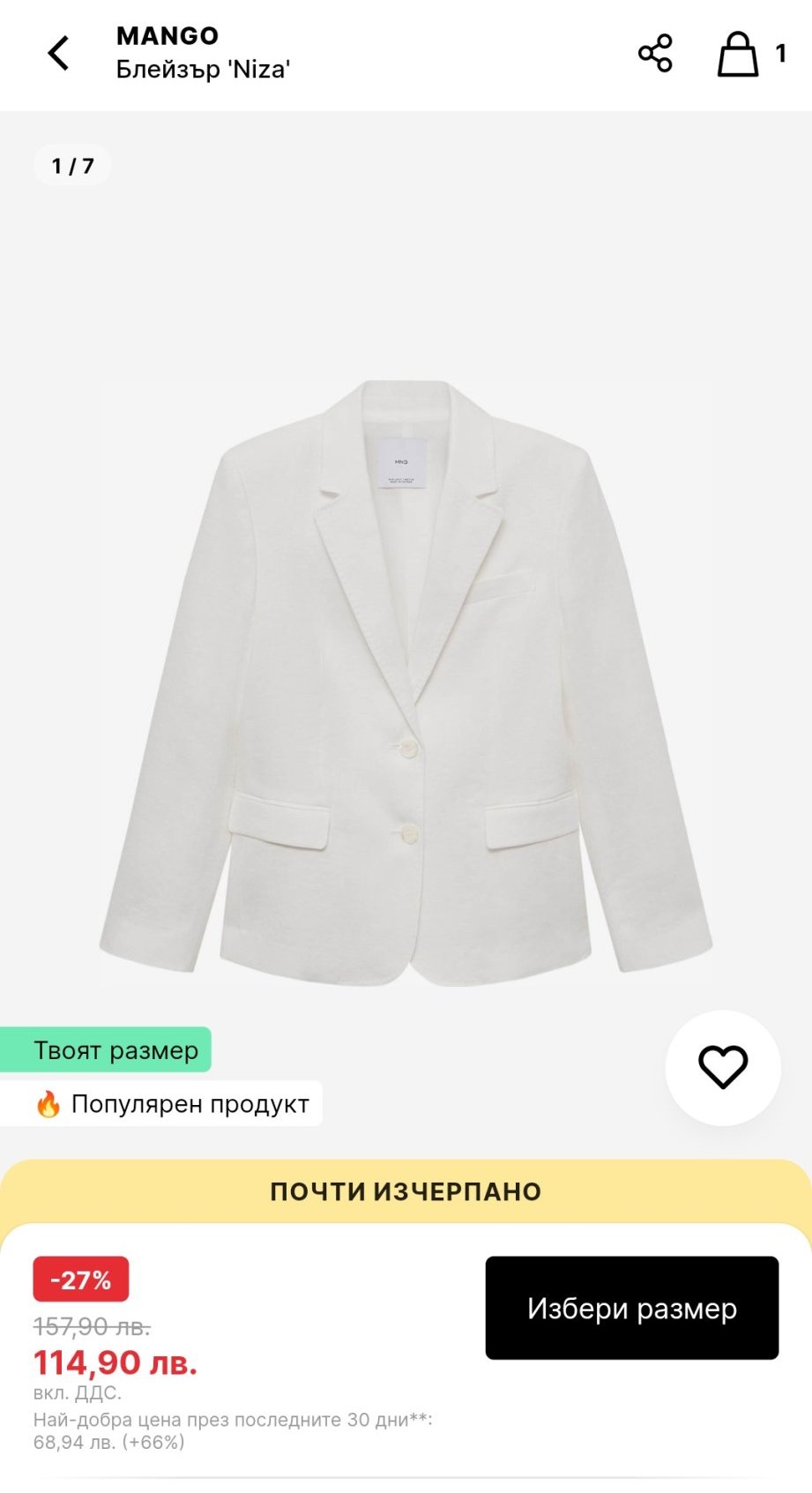This screenshot has width=812, height=1493.
Task: Add the blazer to wishlist heart
Action: pyautogui.click(x=723, y=1067)
